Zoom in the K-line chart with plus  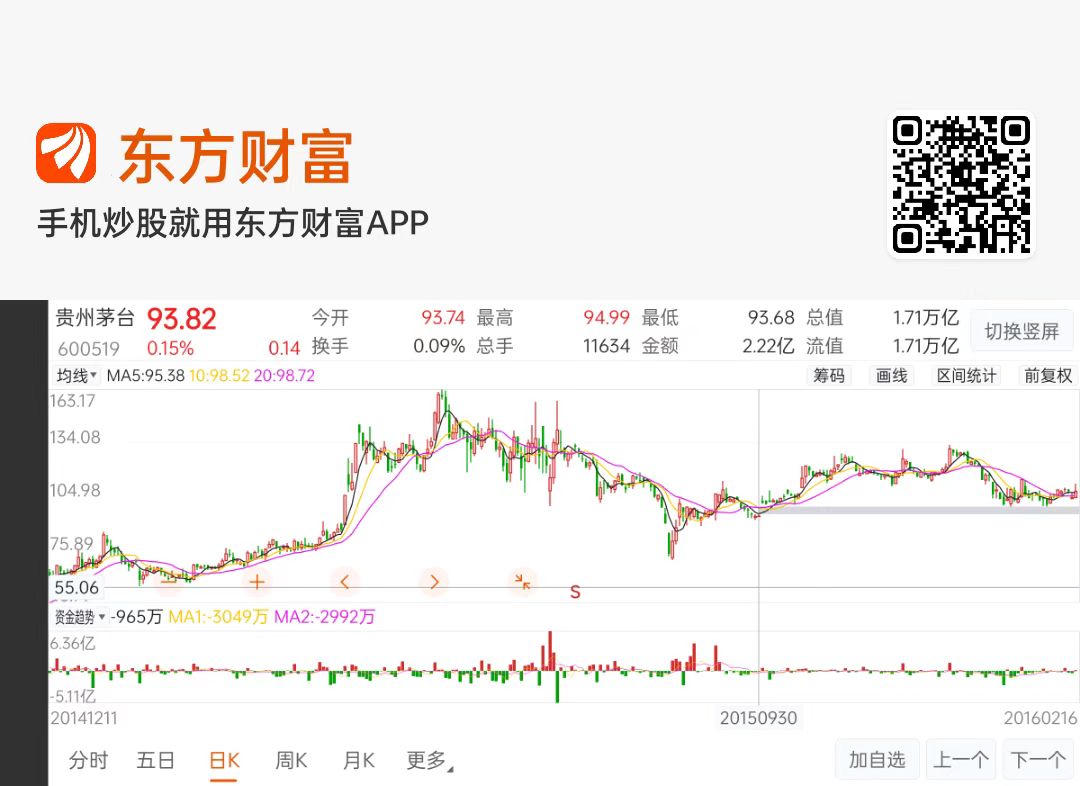257,582
